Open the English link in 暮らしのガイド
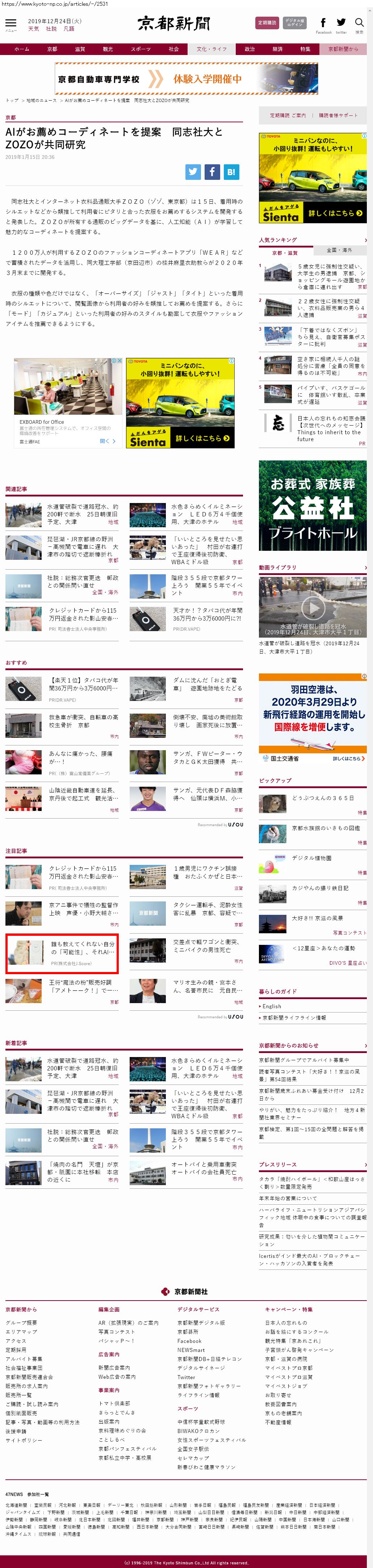Image resolution: width=373 pixels, height=1568 pixels. tap(272, 1006)
